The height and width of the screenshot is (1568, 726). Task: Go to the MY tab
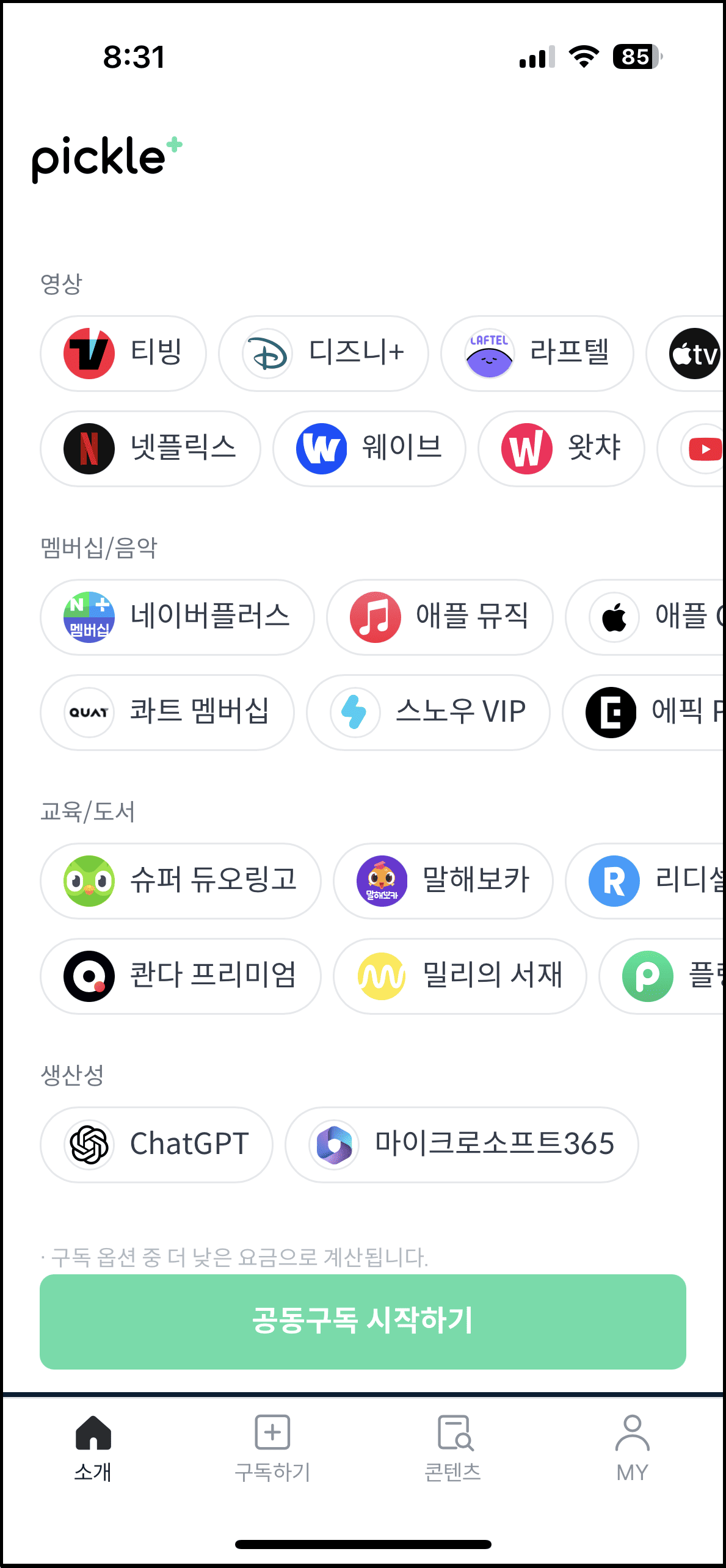632,1459
